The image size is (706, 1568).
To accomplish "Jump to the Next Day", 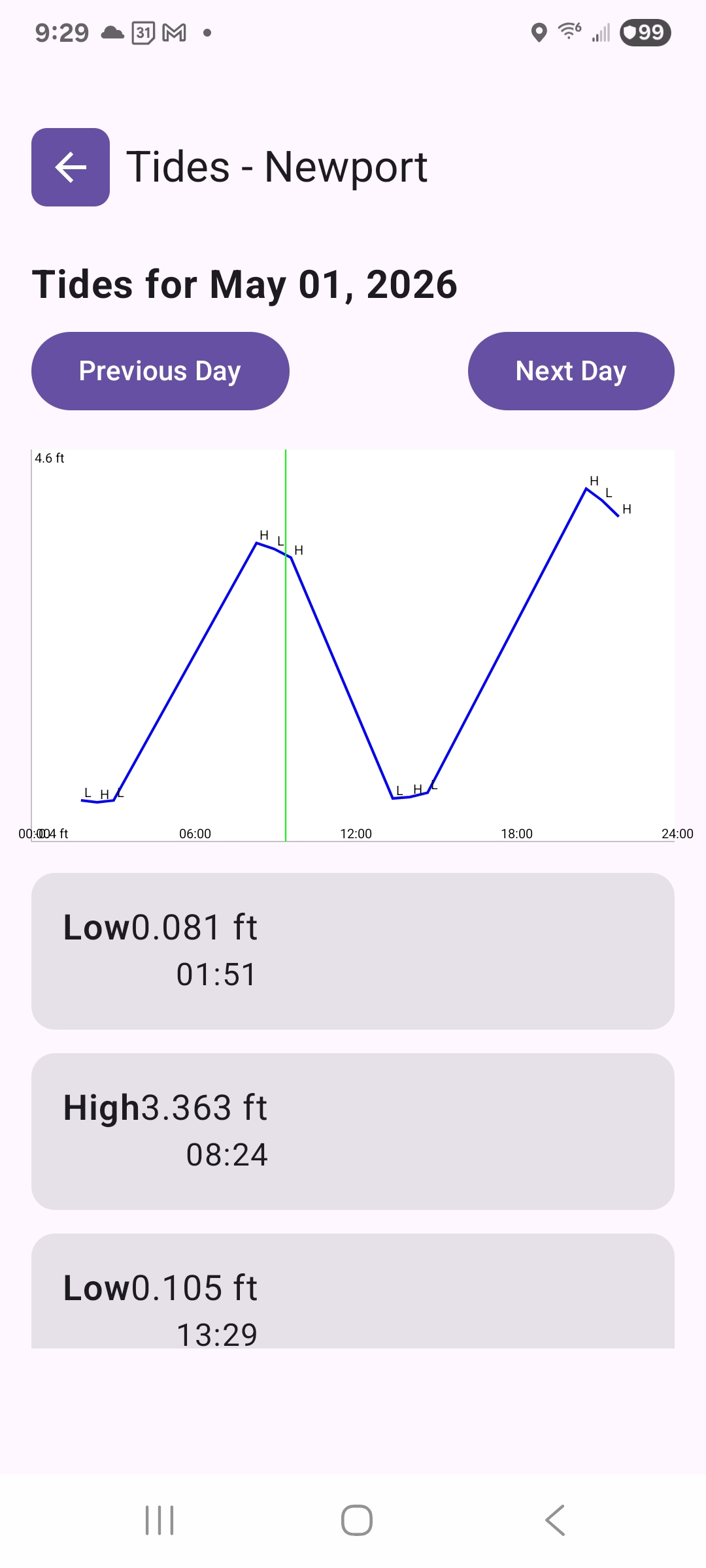I will (x=571, y=371).
